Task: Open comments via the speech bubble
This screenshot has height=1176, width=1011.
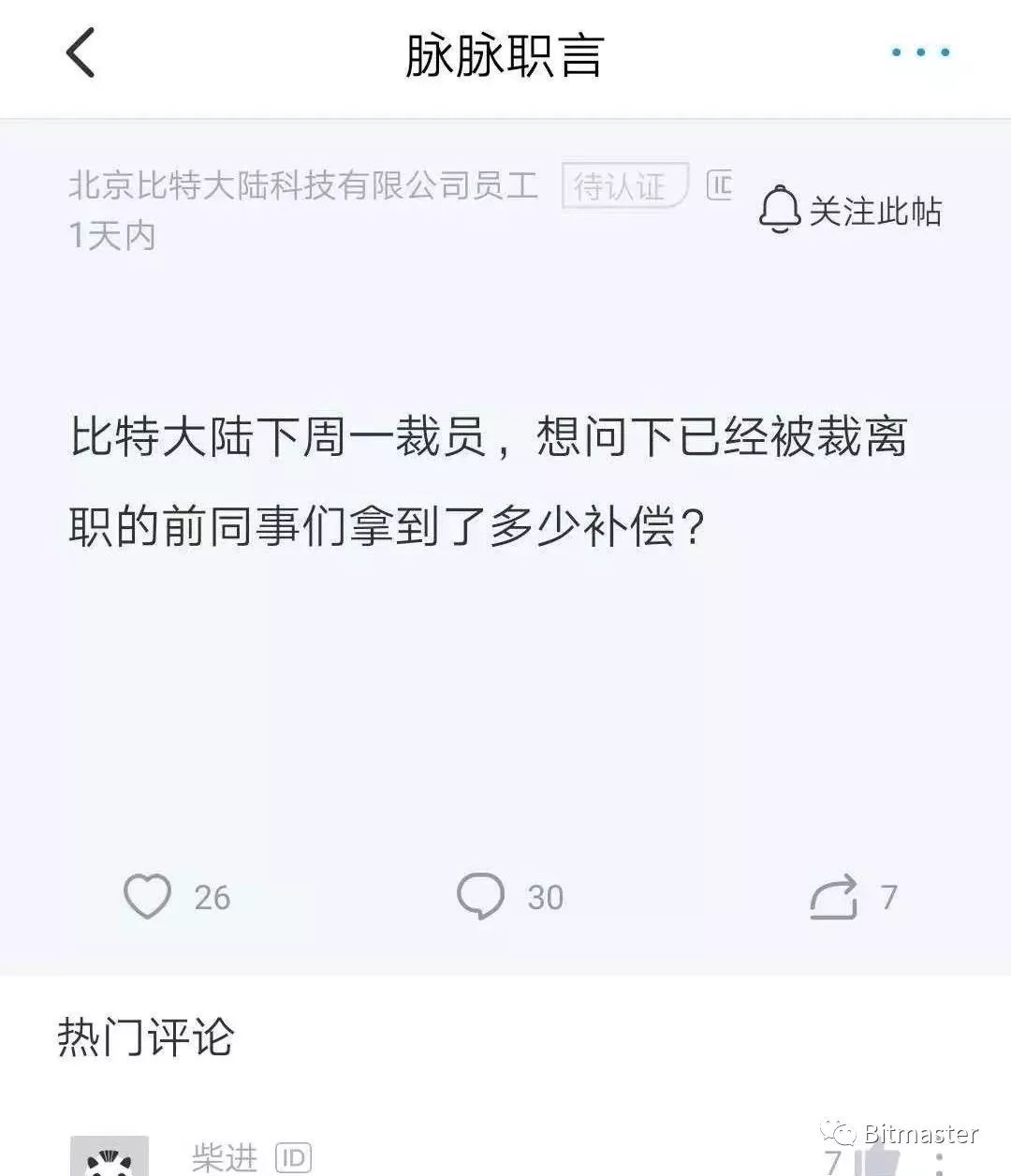Action: click(x=480, y=896)
